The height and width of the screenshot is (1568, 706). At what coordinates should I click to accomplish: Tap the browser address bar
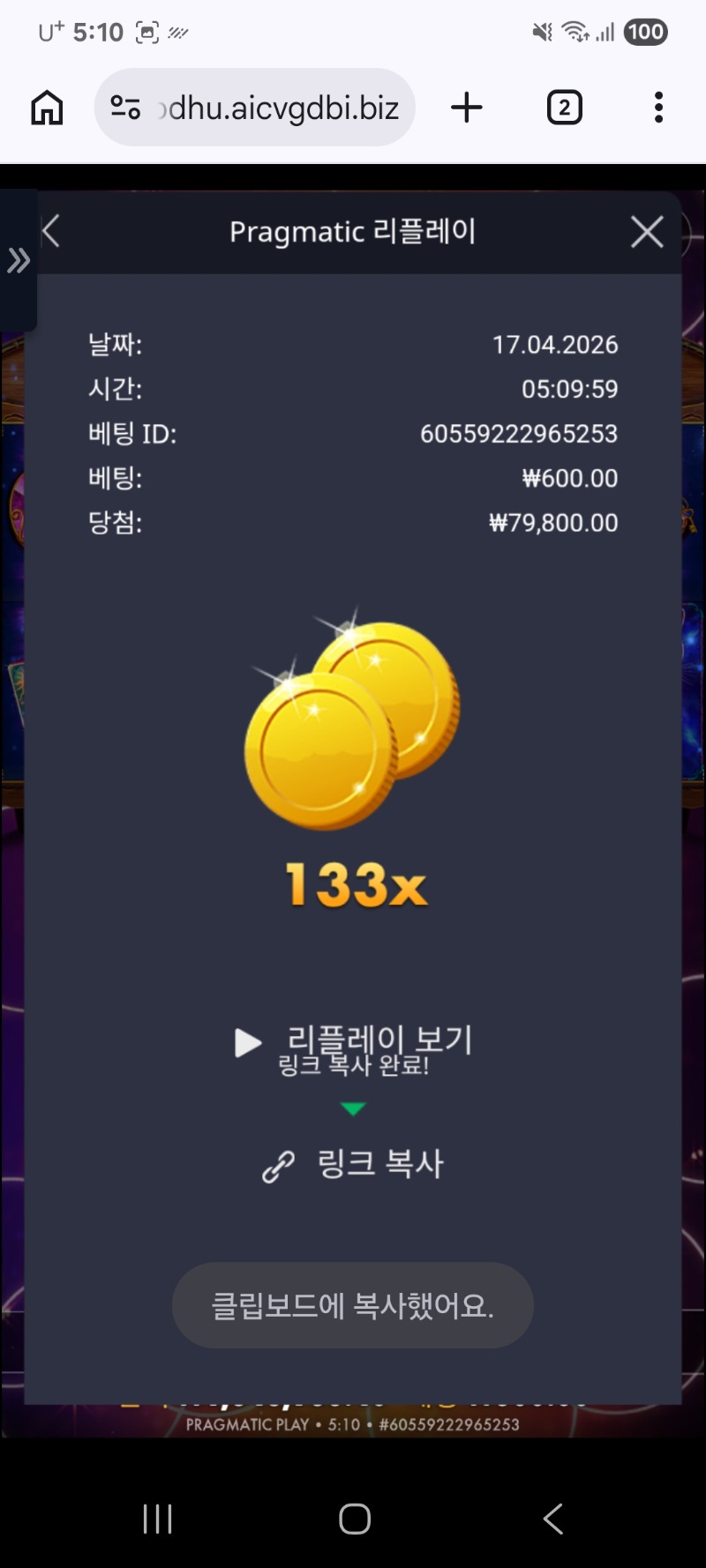tap(282, 108)
